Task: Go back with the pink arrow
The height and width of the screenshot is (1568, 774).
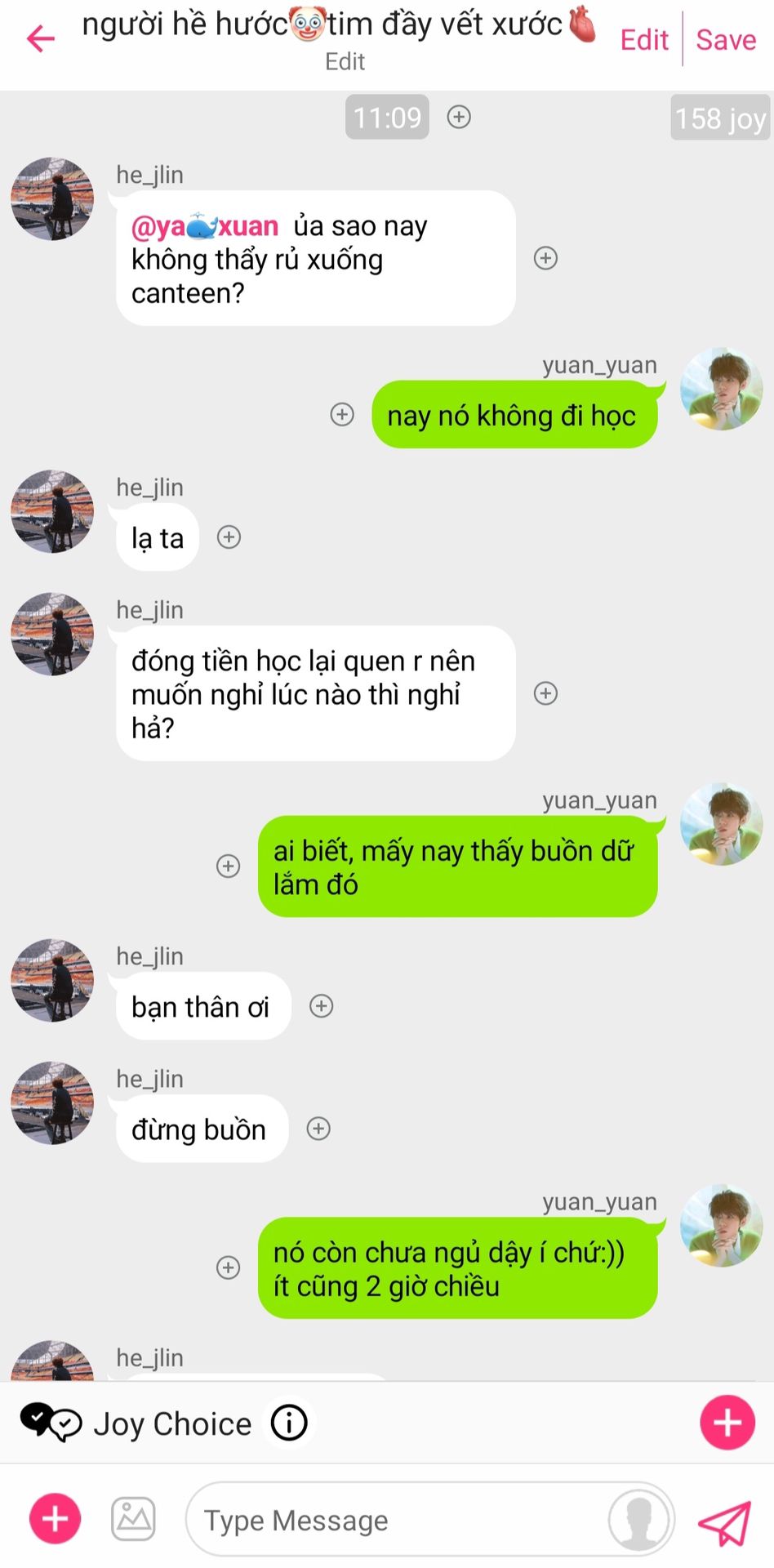Action: (x=40, y=38)
